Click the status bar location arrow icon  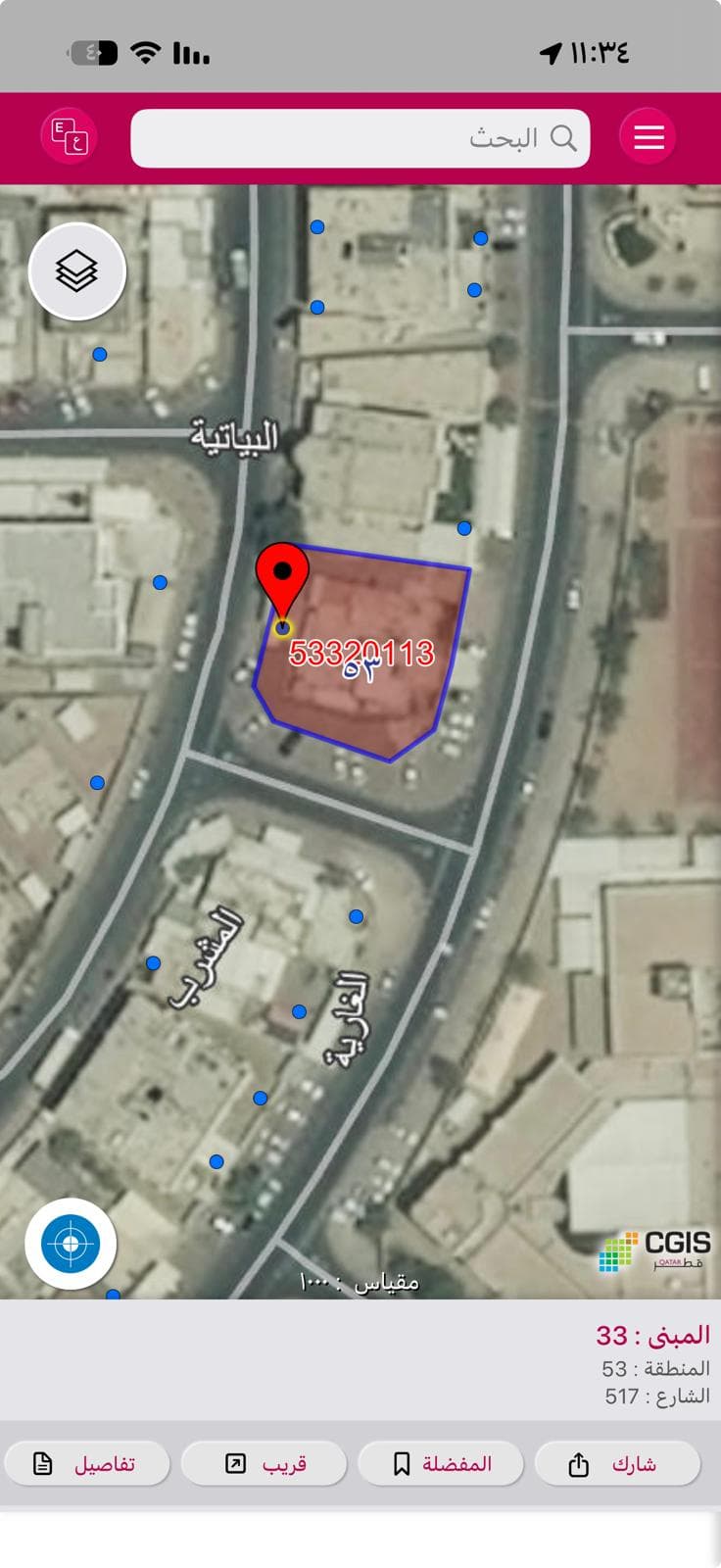tap(553, 54)
